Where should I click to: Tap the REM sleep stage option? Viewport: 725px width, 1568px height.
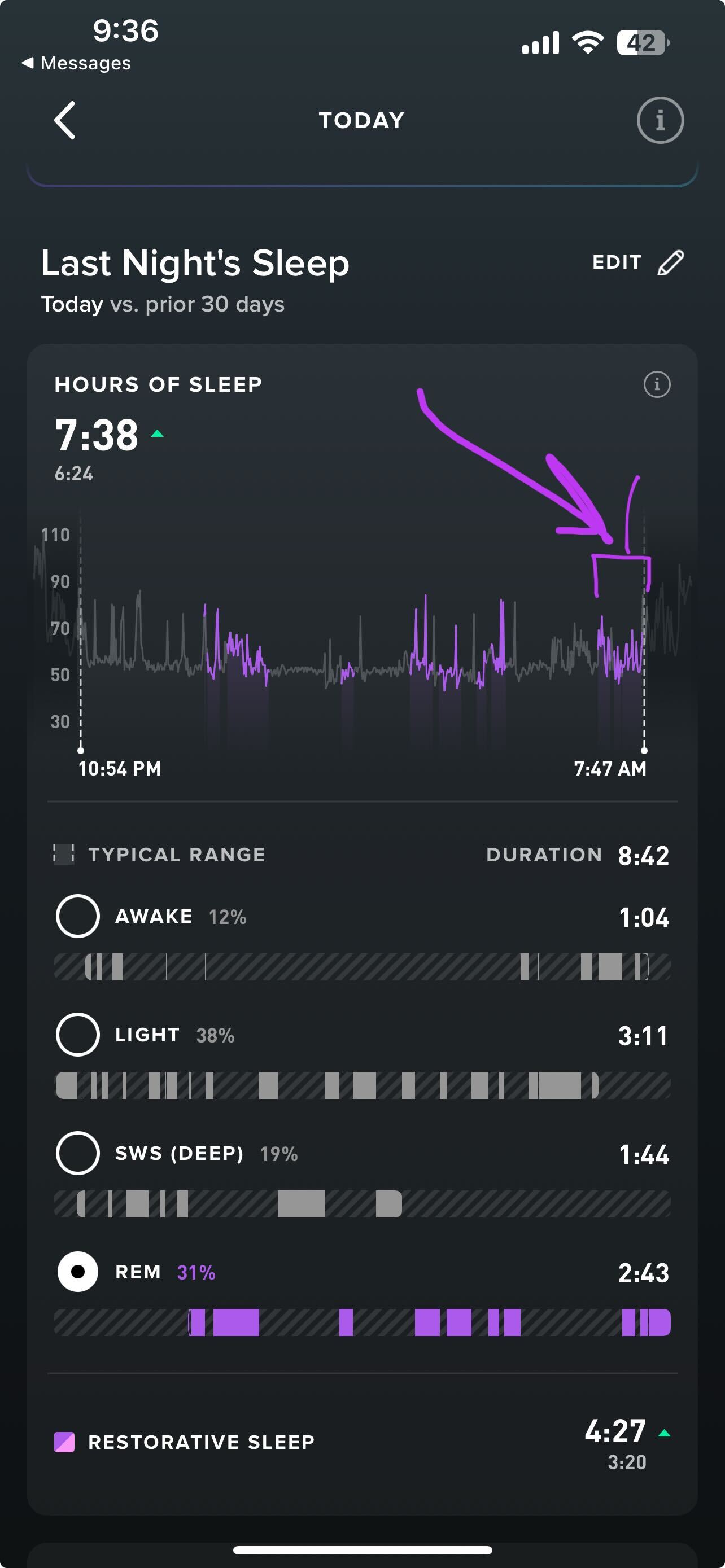point(78,1271)
